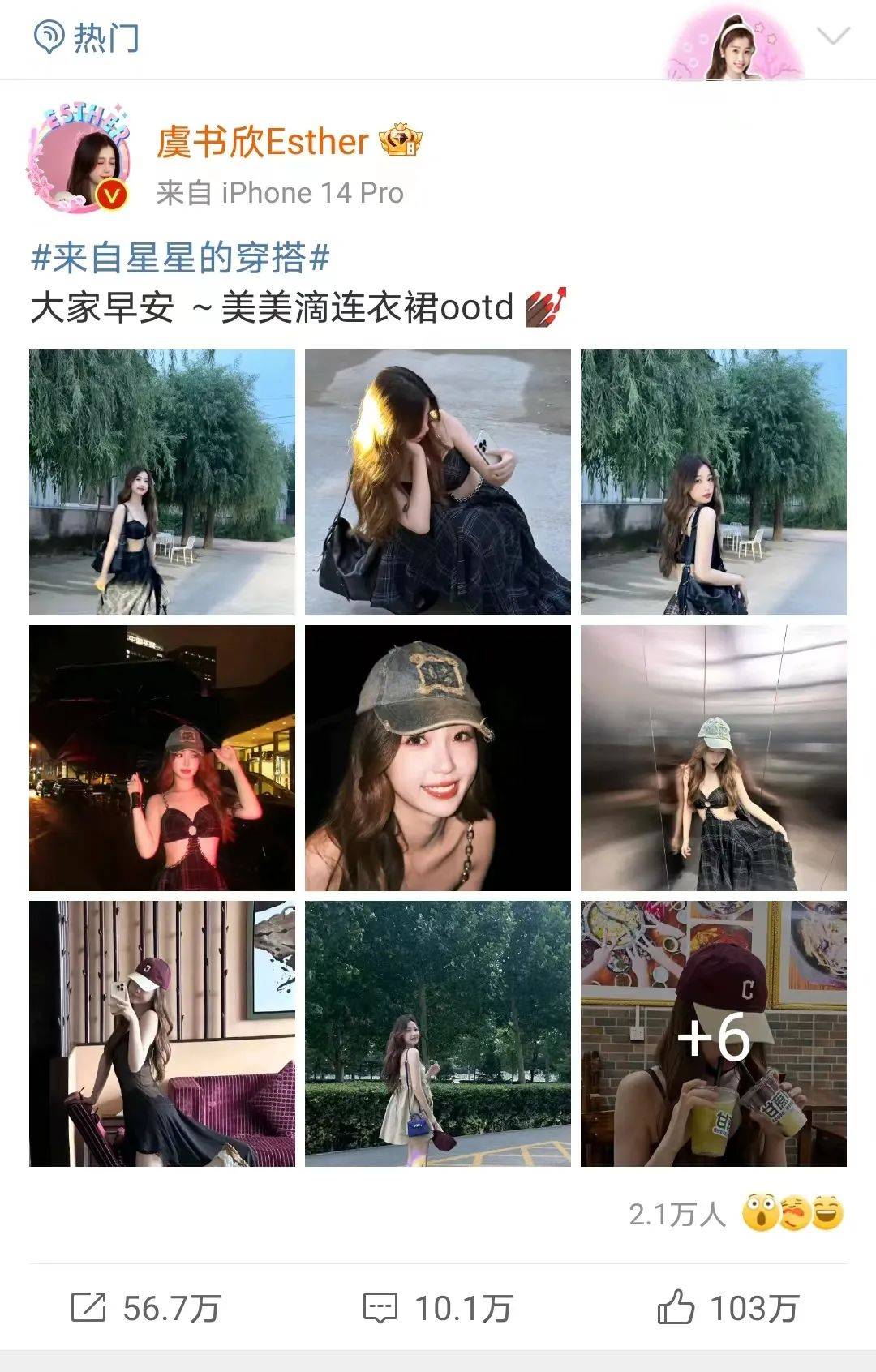Open the photo with the blue handbag

[437, 1033]
